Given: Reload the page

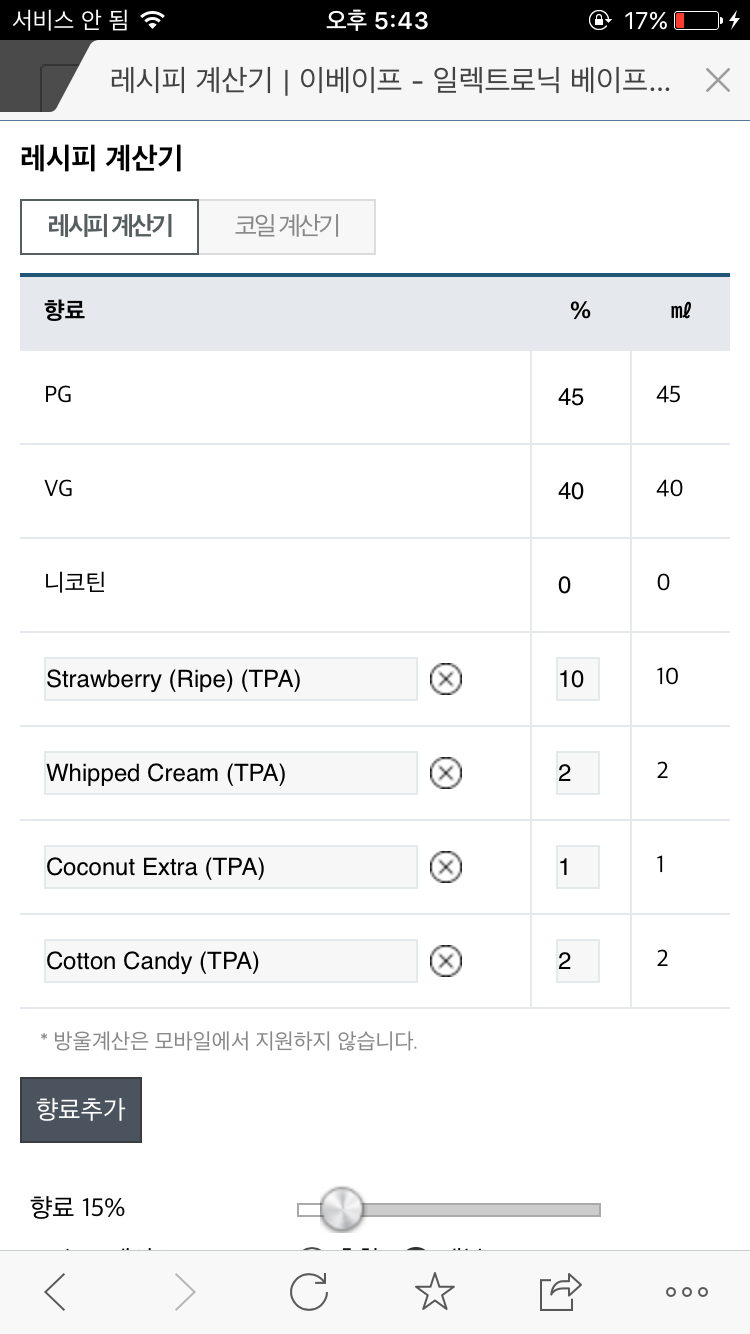Looking at the screenshot, I should pyautogui.click(x=309, y=1292).
